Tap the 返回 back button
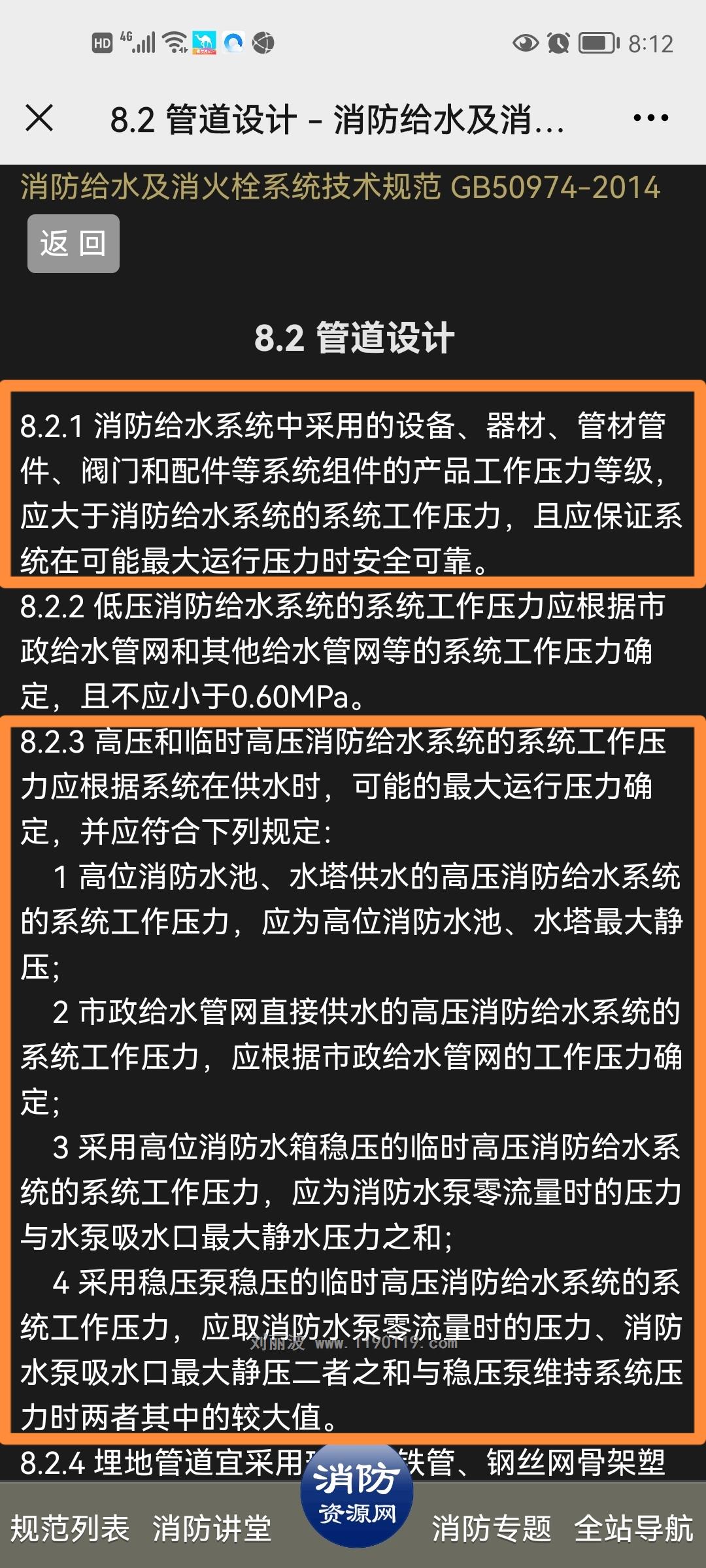Viewport: 706px width, 1568px height. pyautogui.click(x=73, y=244)
